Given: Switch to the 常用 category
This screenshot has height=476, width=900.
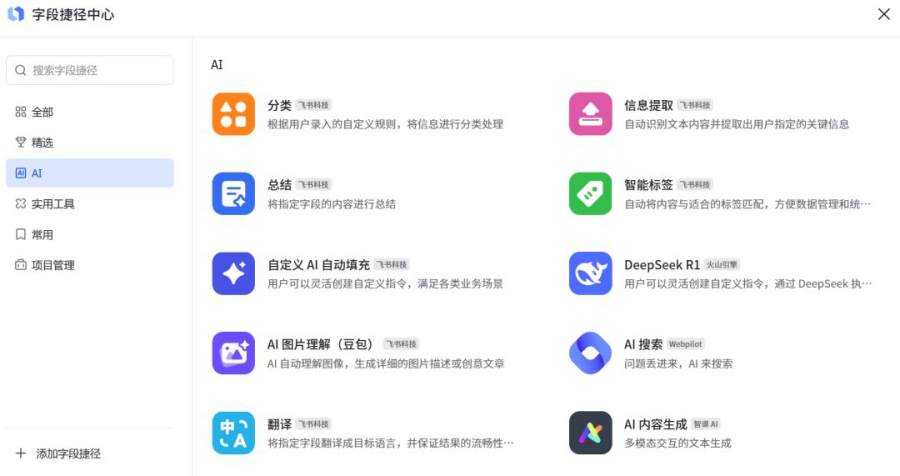Looking at the screenshot, I should point(42,234).
